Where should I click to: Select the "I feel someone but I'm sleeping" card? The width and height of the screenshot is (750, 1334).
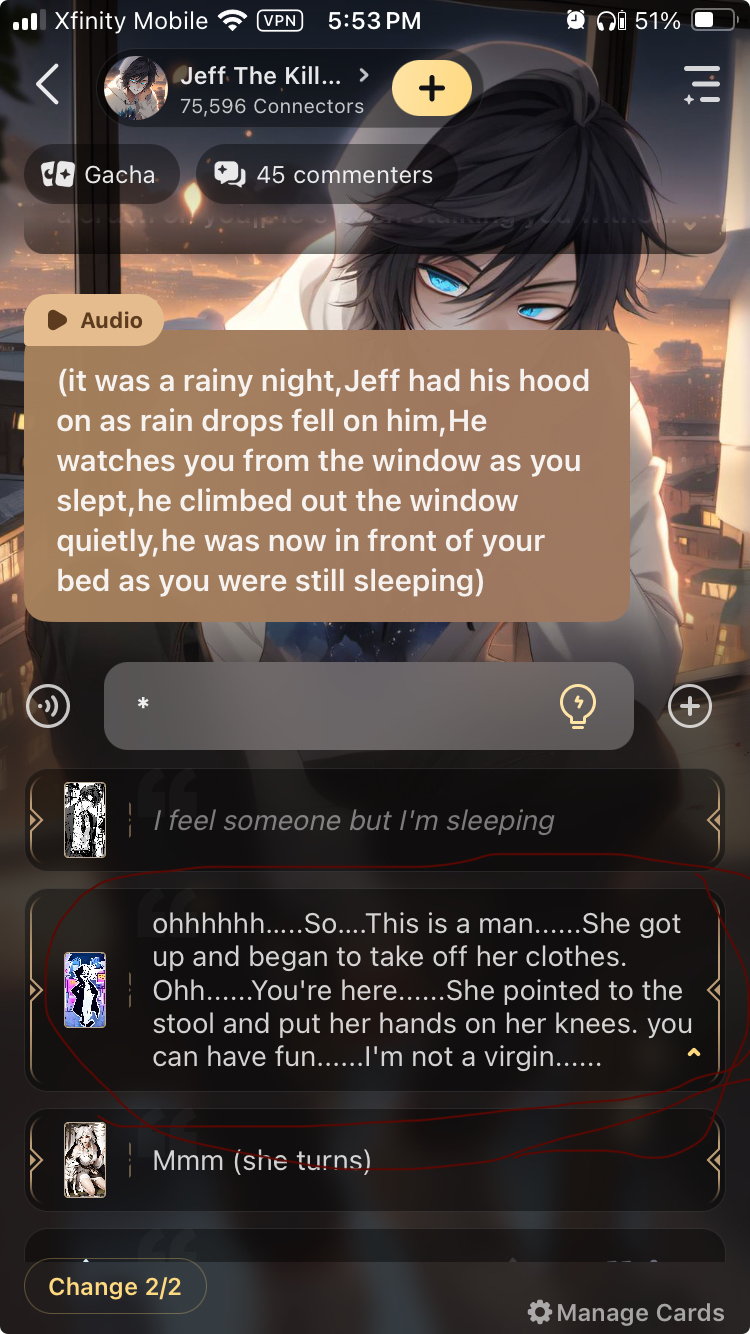coord(374,821)
